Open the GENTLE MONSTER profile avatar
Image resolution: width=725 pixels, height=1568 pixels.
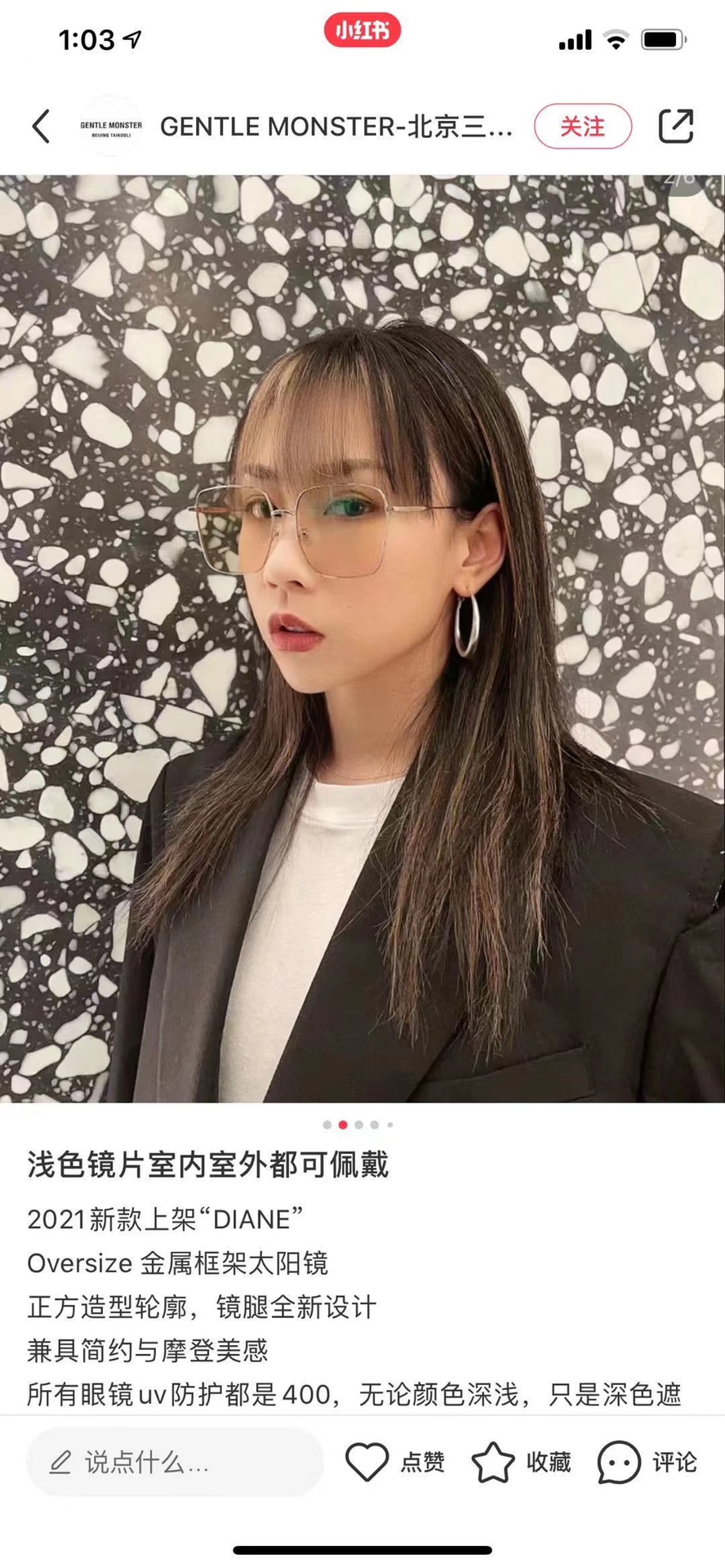pyautogui.click(x=112, y=124)
